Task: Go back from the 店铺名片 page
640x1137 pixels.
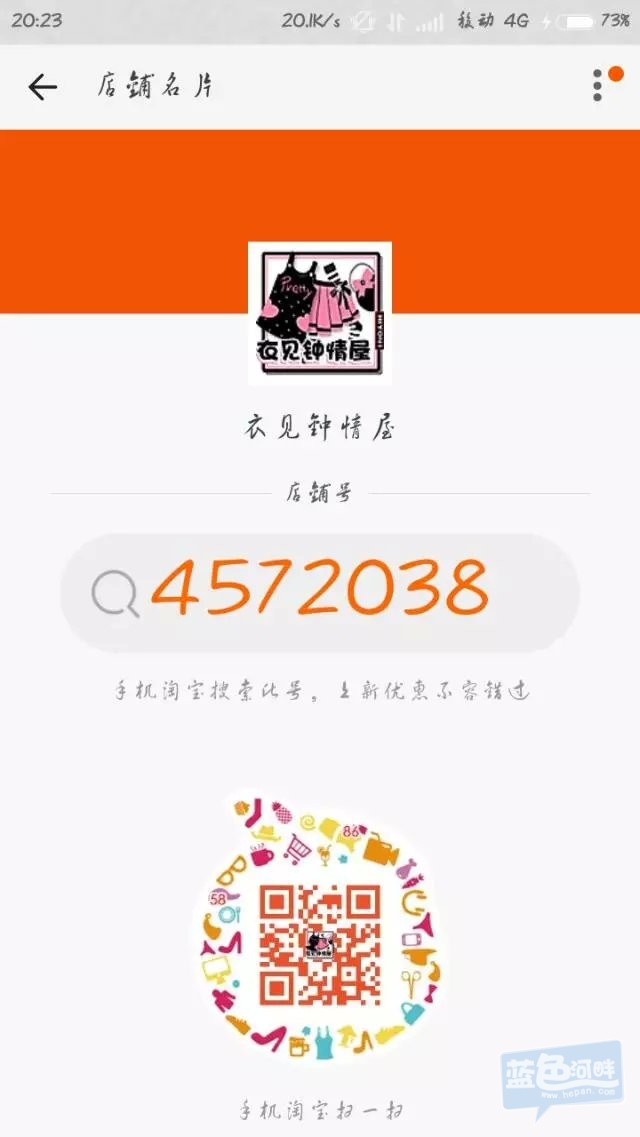Action: click(42, 87)
